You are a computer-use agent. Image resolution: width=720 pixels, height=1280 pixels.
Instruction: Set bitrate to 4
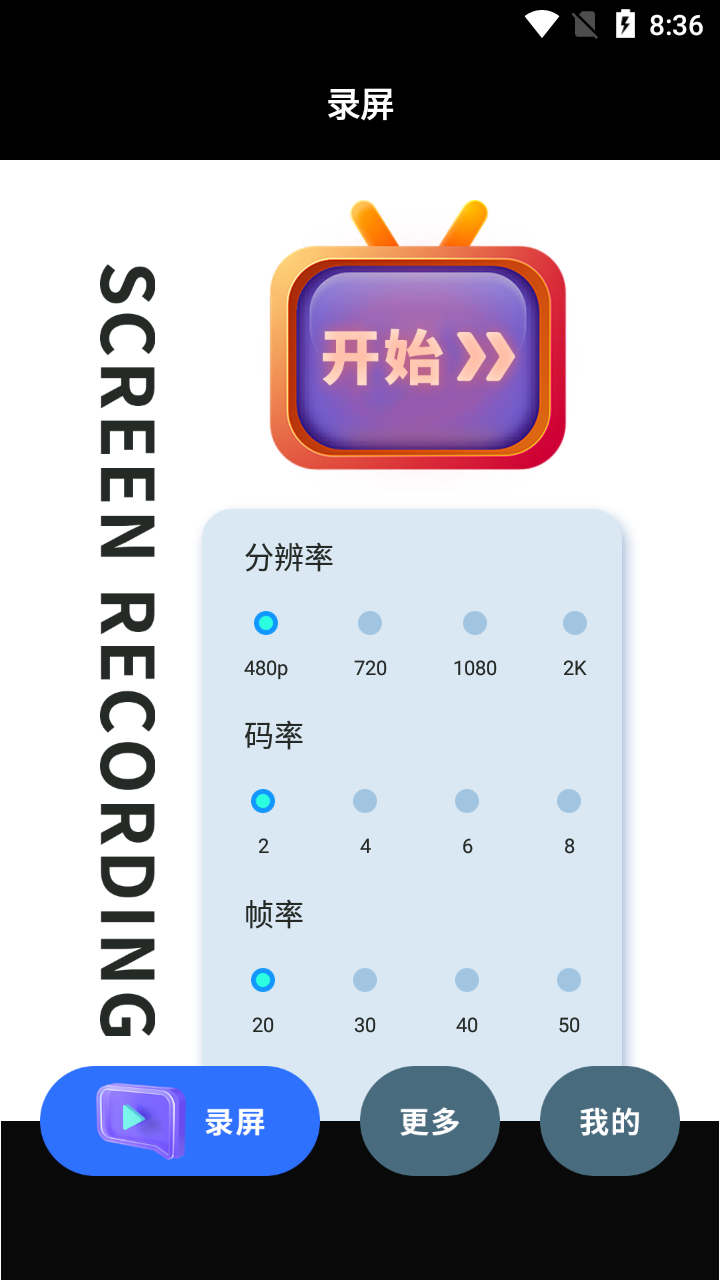[x=365, y=802]
